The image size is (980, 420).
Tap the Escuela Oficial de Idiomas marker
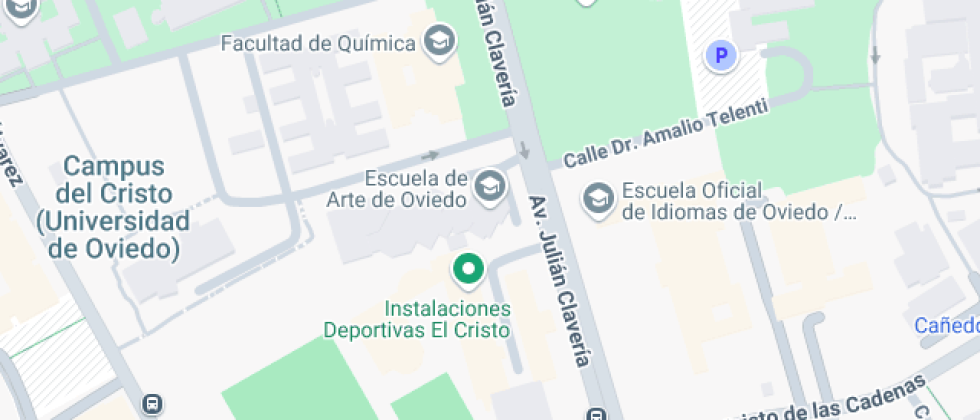[x=598, y=197]
